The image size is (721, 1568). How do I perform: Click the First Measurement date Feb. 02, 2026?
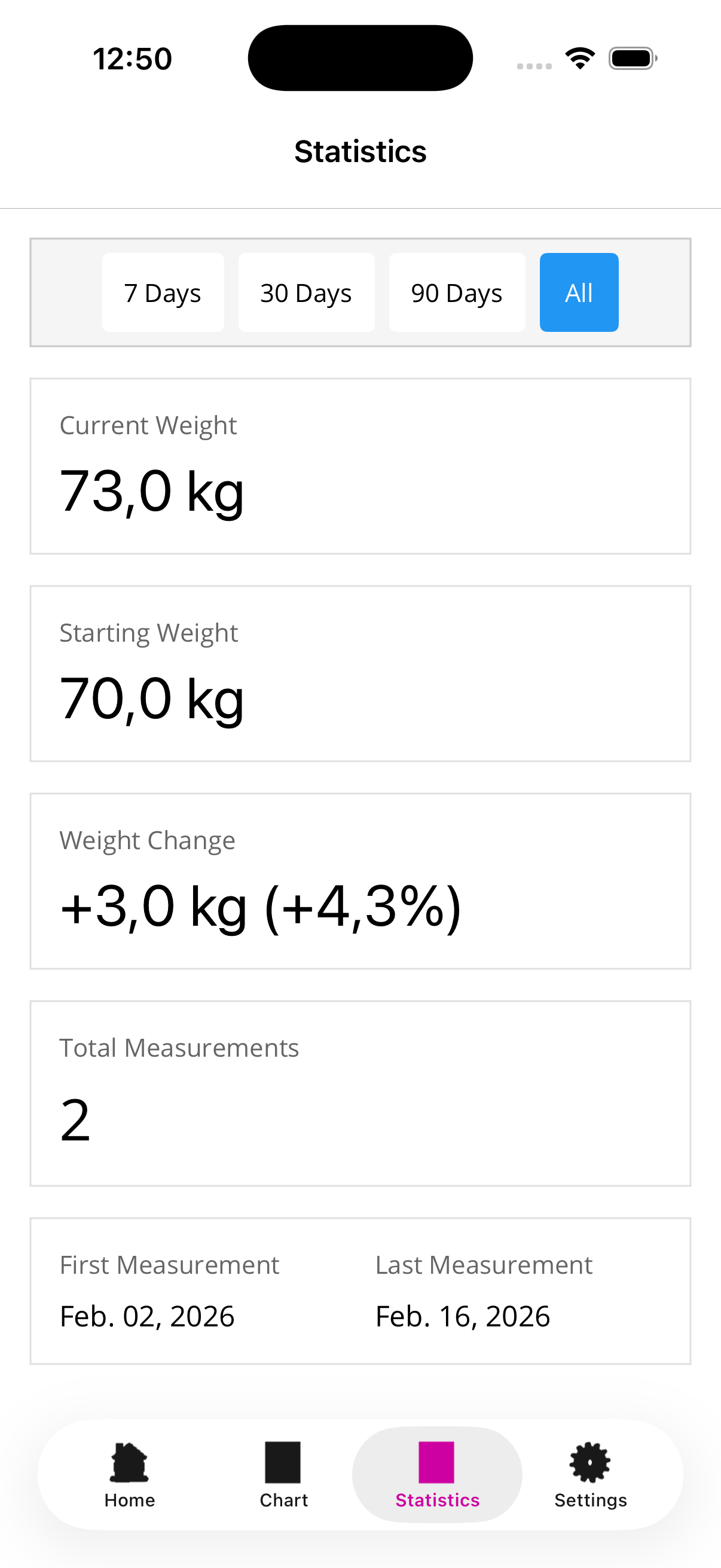click(146, 1316)
